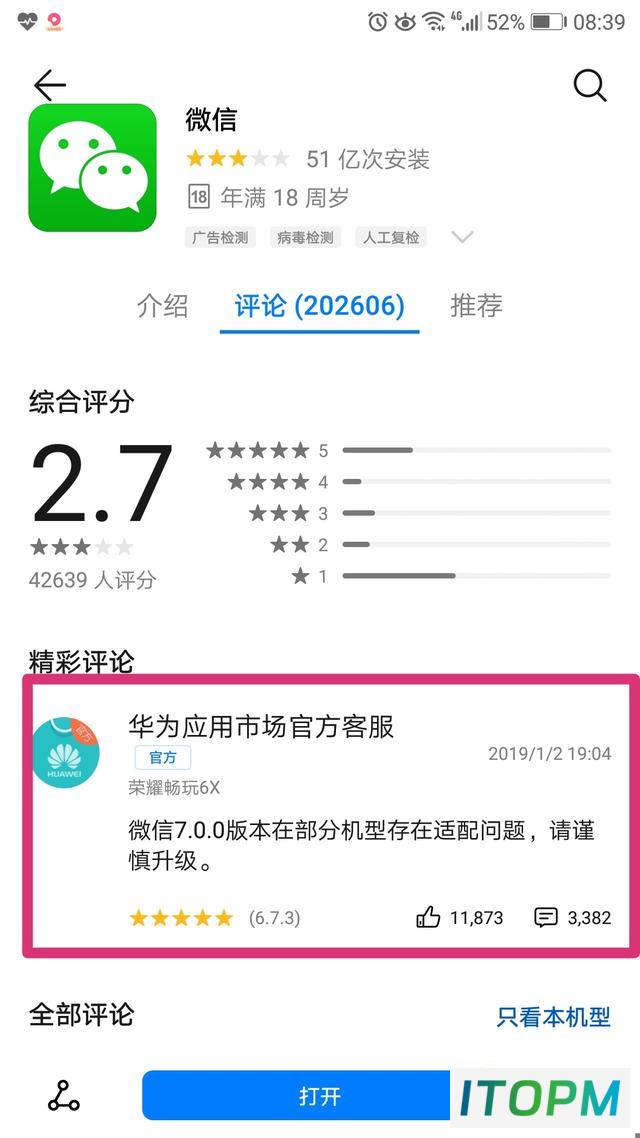Expand the safety tags chevron
The width and height of the screenshot is (640, 1138).
click(462, 237)
